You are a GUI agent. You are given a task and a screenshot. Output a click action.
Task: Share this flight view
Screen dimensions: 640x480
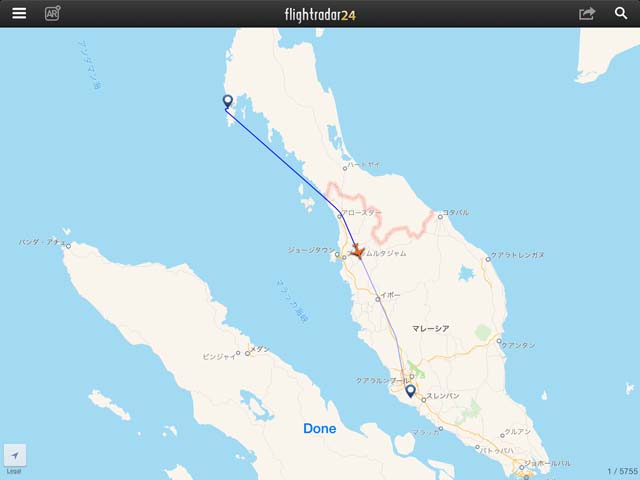click(x=587, y=13)
